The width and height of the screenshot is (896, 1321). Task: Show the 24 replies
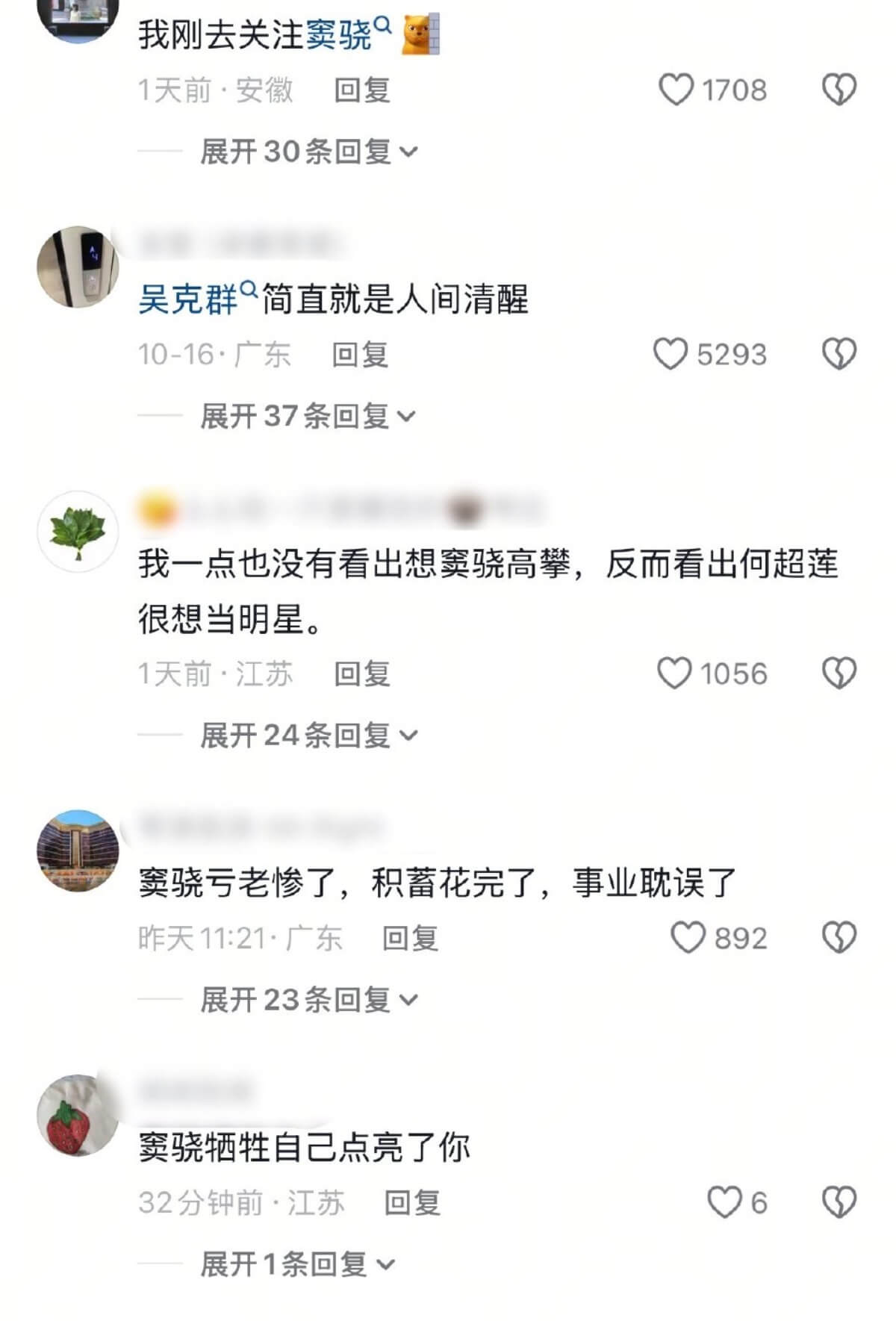click(x=308, y=736)
